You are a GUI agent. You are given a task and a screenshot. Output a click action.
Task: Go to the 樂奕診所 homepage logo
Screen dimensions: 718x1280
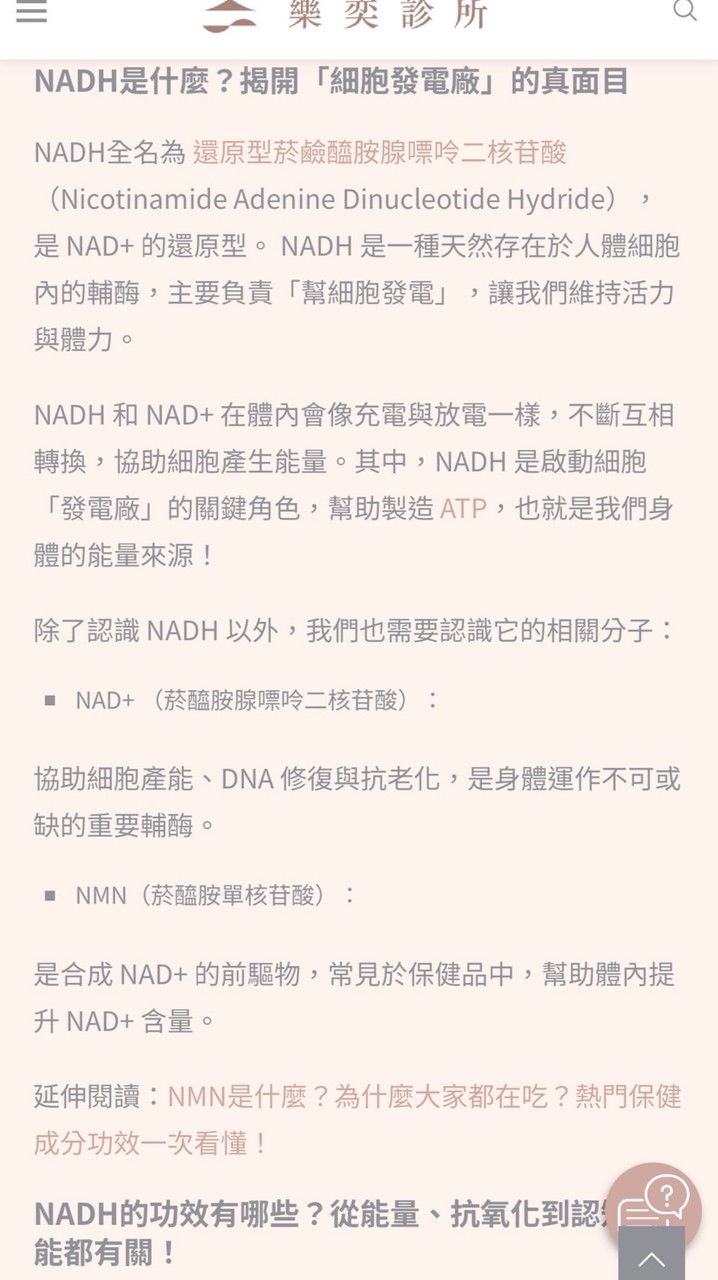click(346, 15)
